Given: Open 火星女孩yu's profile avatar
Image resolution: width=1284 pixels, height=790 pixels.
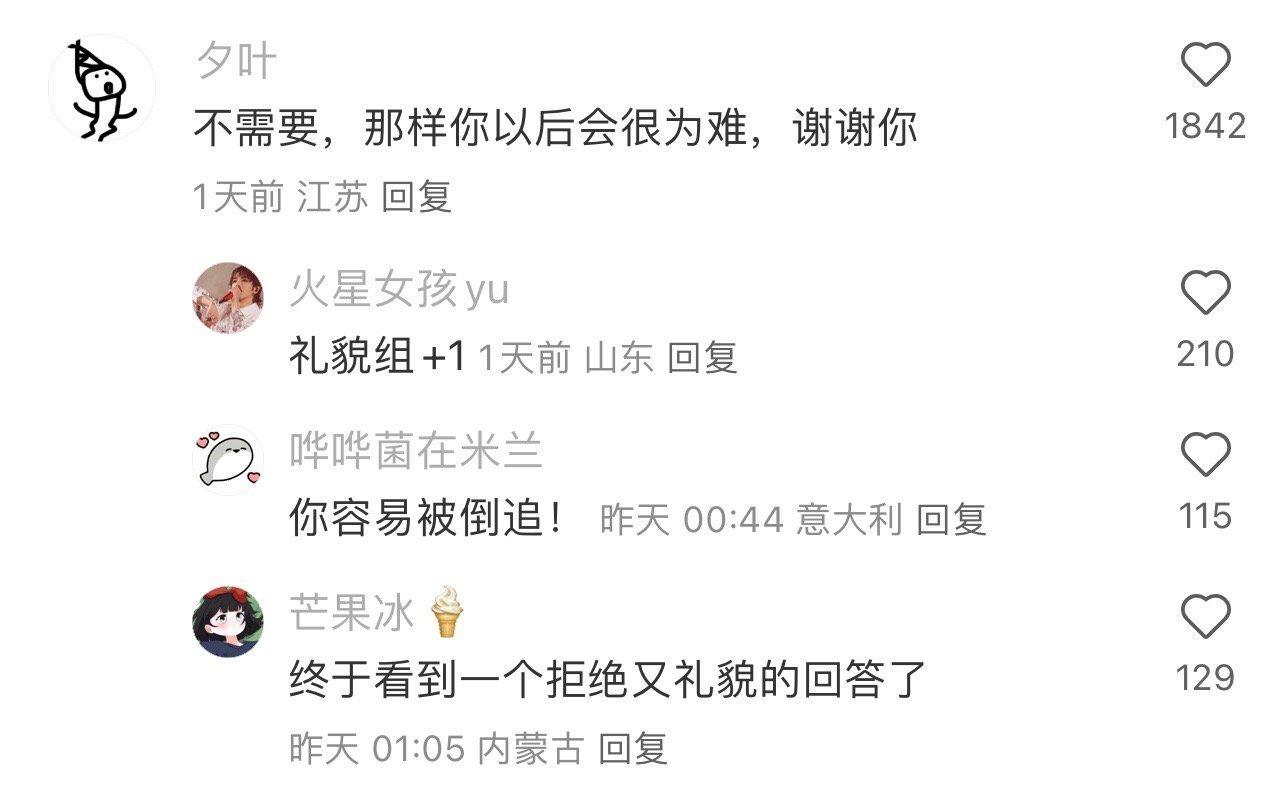Looking at the screenshot, I should pyautogui.click(x=228, y=297).
